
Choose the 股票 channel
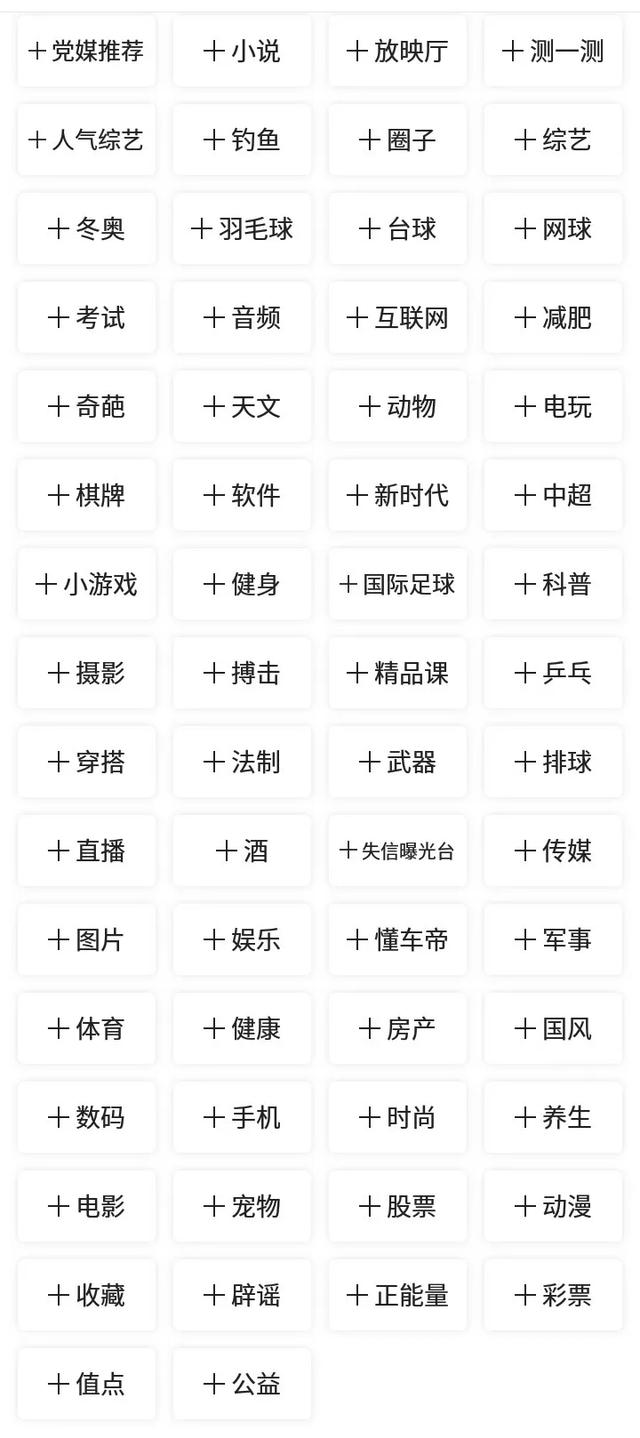click(x=398, y=1206)
